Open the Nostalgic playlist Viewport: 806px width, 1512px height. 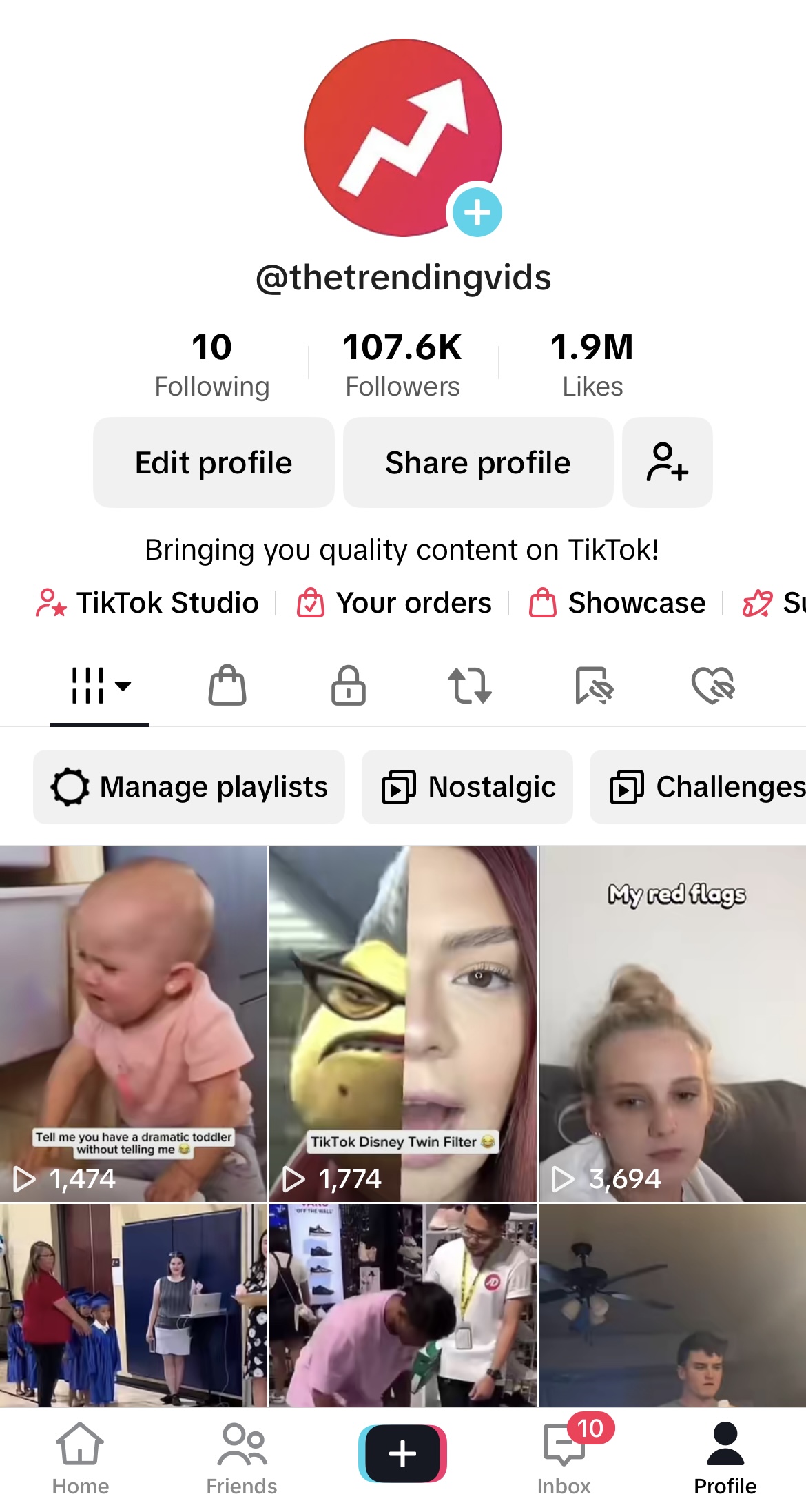pyautogui.click(x=468, y=787)
